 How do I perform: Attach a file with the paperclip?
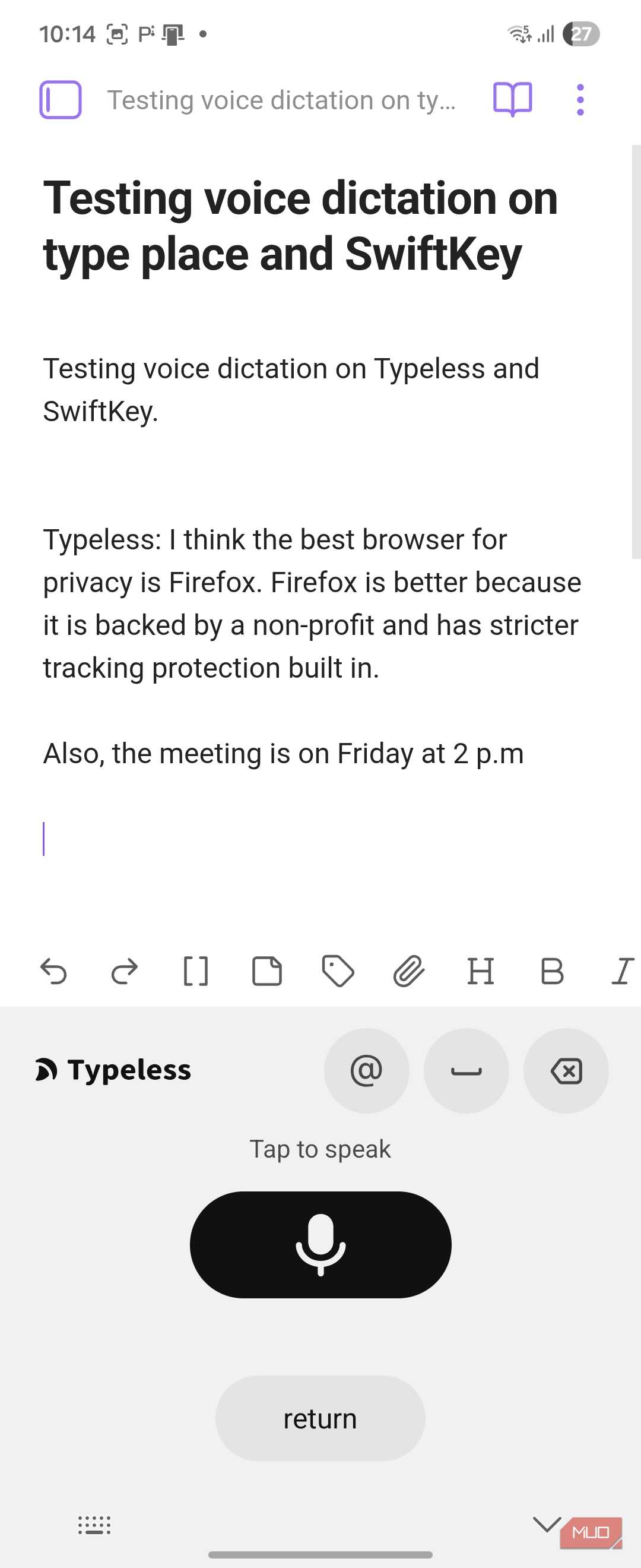(x=409, y=971)
